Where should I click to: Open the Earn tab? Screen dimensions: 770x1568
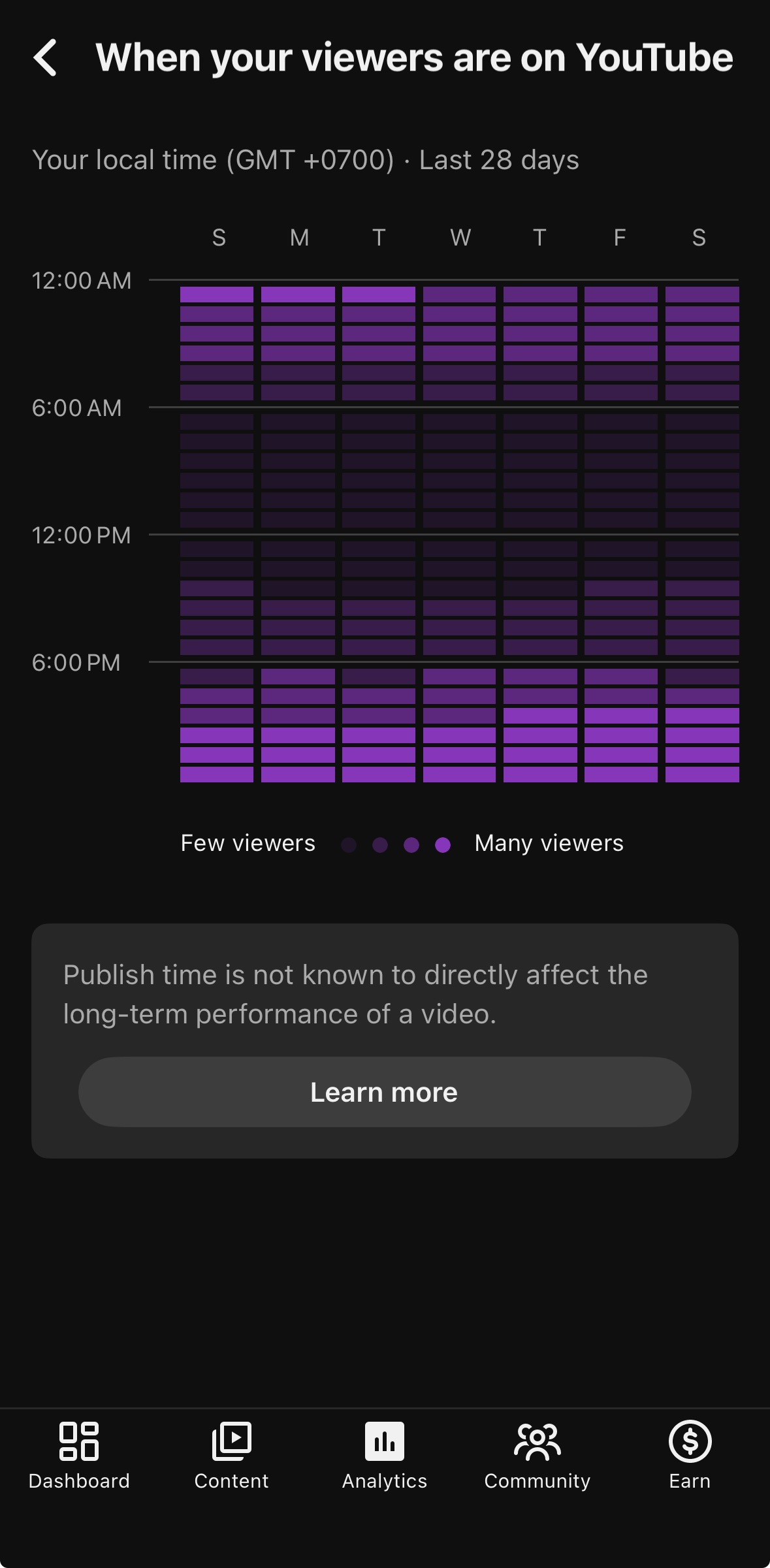(690, 1456)
